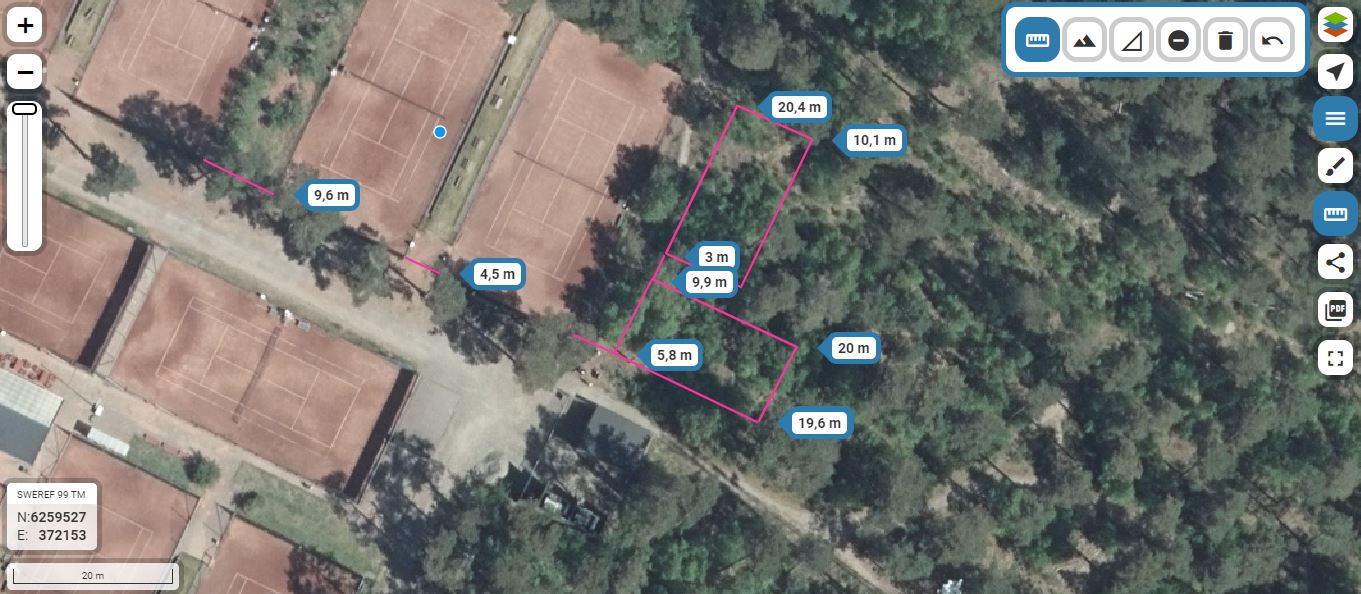
Task: Select the distance ruler measuring tool
Action: pyautogui.click(x=1037, y=41)
